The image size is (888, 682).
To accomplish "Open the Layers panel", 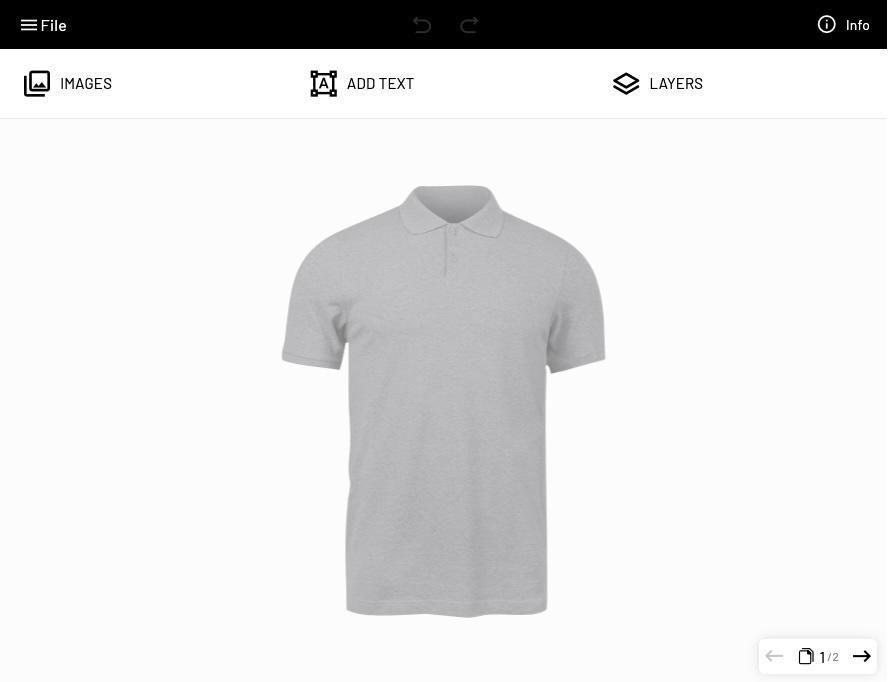I will point(658,83).
